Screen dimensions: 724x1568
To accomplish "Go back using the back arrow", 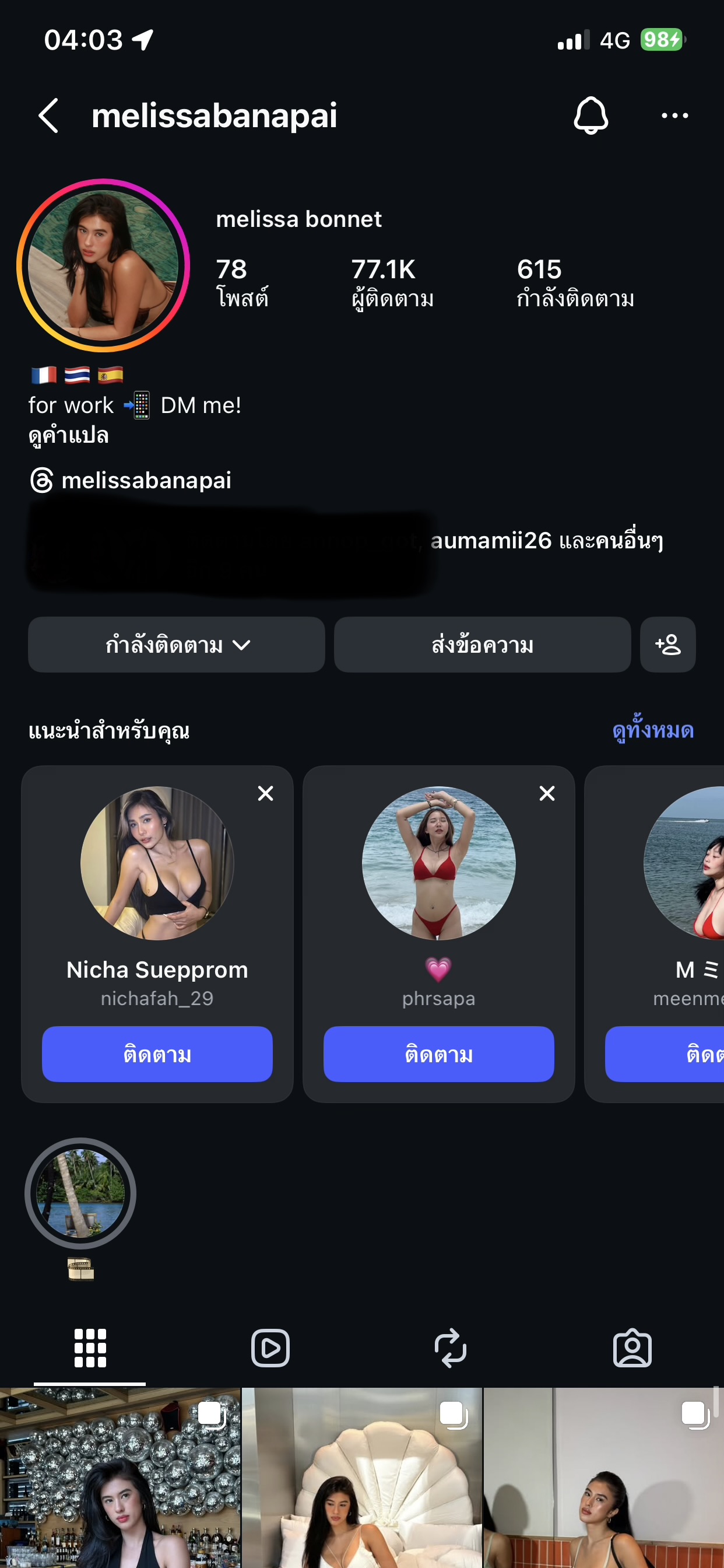I will [x=48, y=116].
